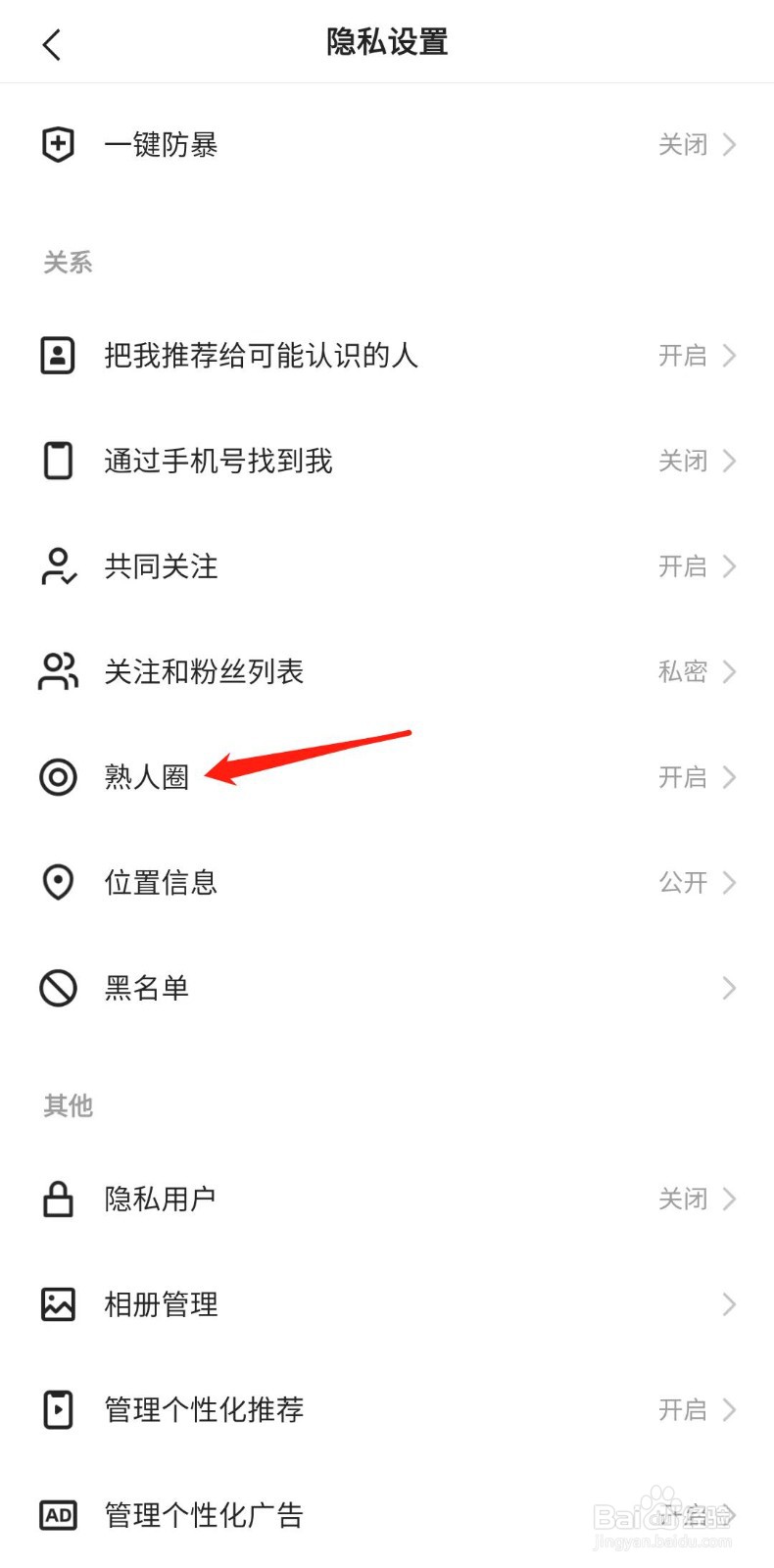Tap the 位置信息 location pin icon
The width and height of the screenshot is (774, 1568).
(x=58, y=882)
